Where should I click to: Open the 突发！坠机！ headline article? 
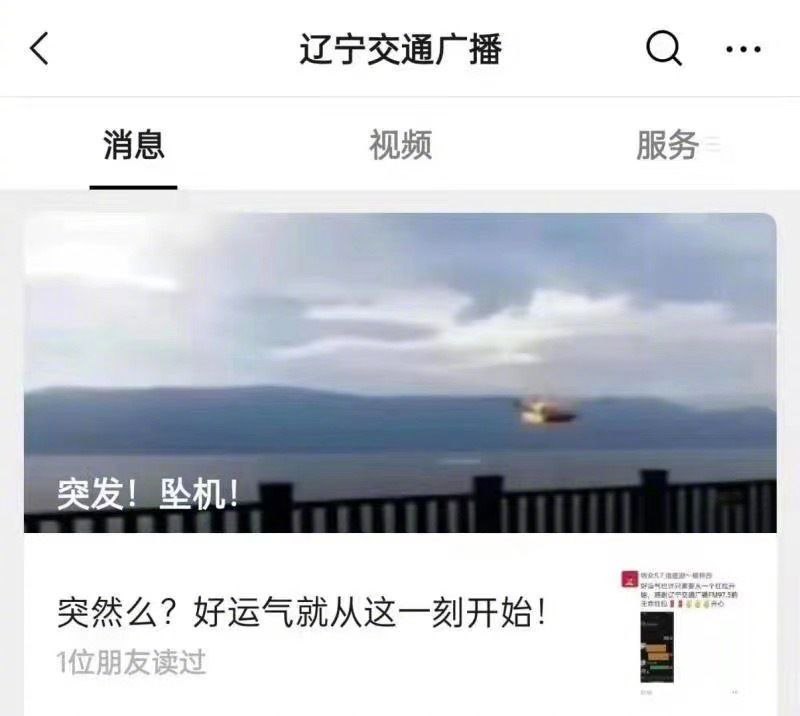tap(401, 373)
